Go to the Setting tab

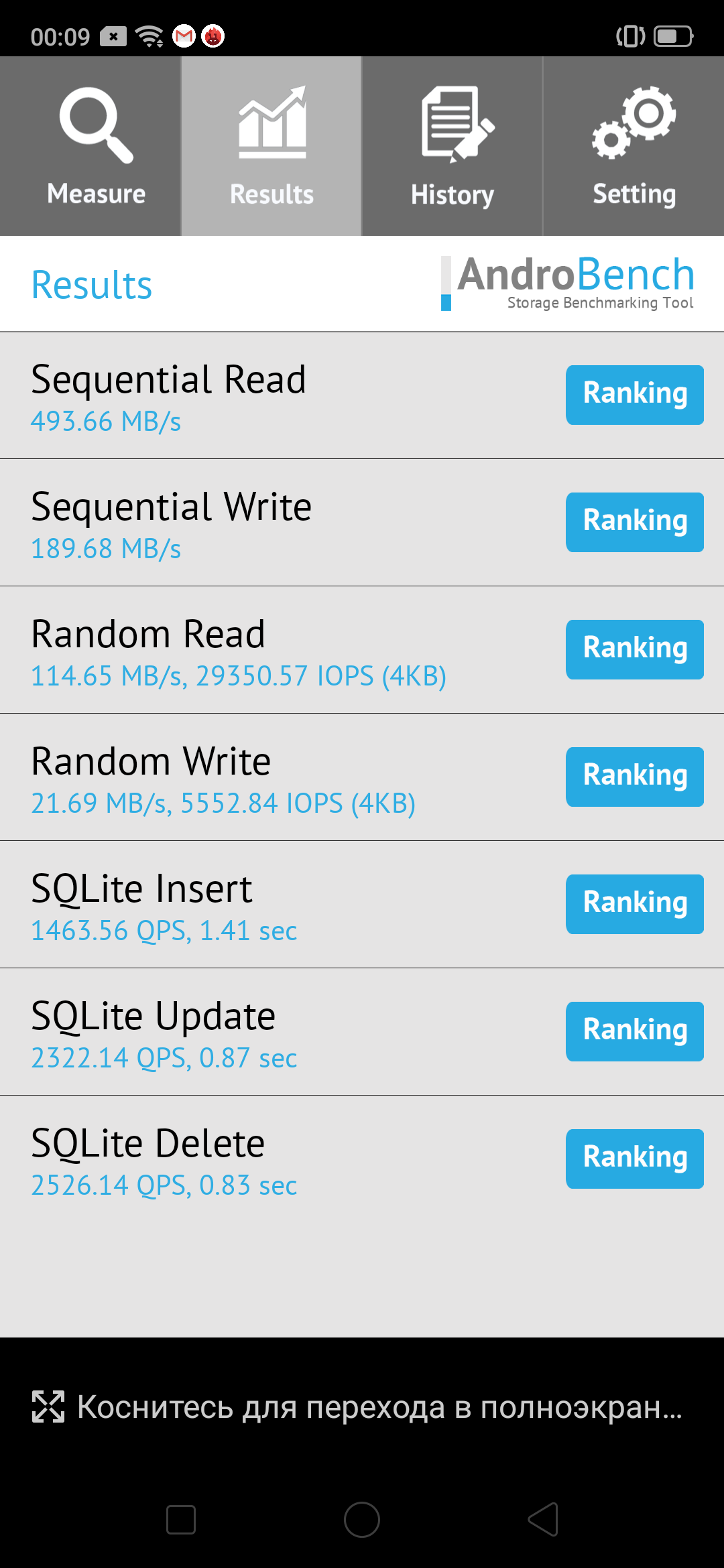click(x=634, y=146)
